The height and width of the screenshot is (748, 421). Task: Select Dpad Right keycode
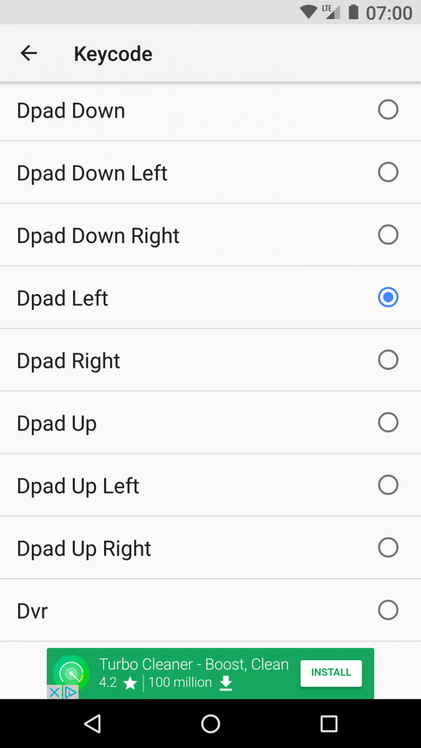[210, 360]
